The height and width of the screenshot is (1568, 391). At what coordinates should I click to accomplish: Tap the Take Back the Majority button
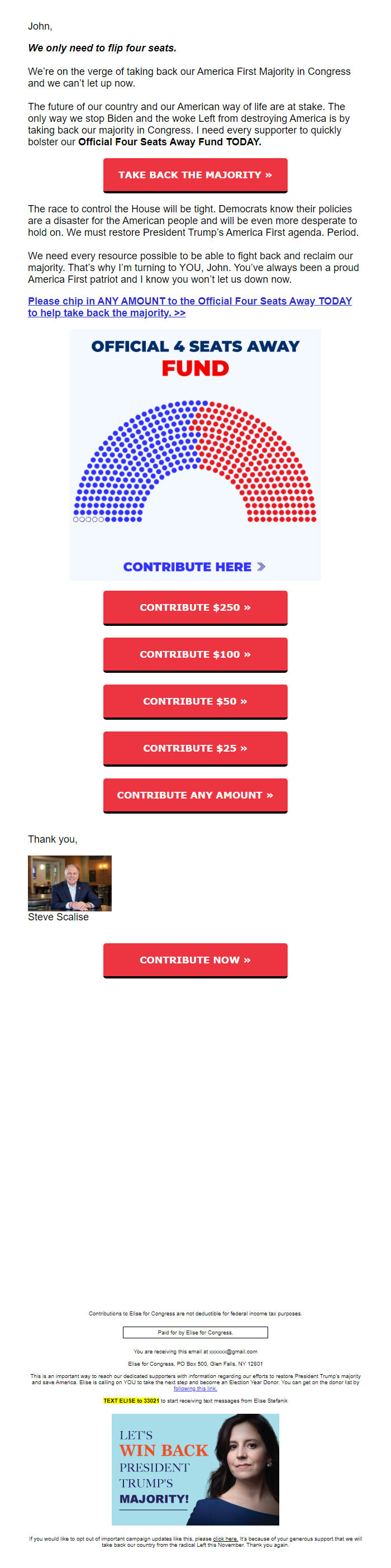pos(194,175)
